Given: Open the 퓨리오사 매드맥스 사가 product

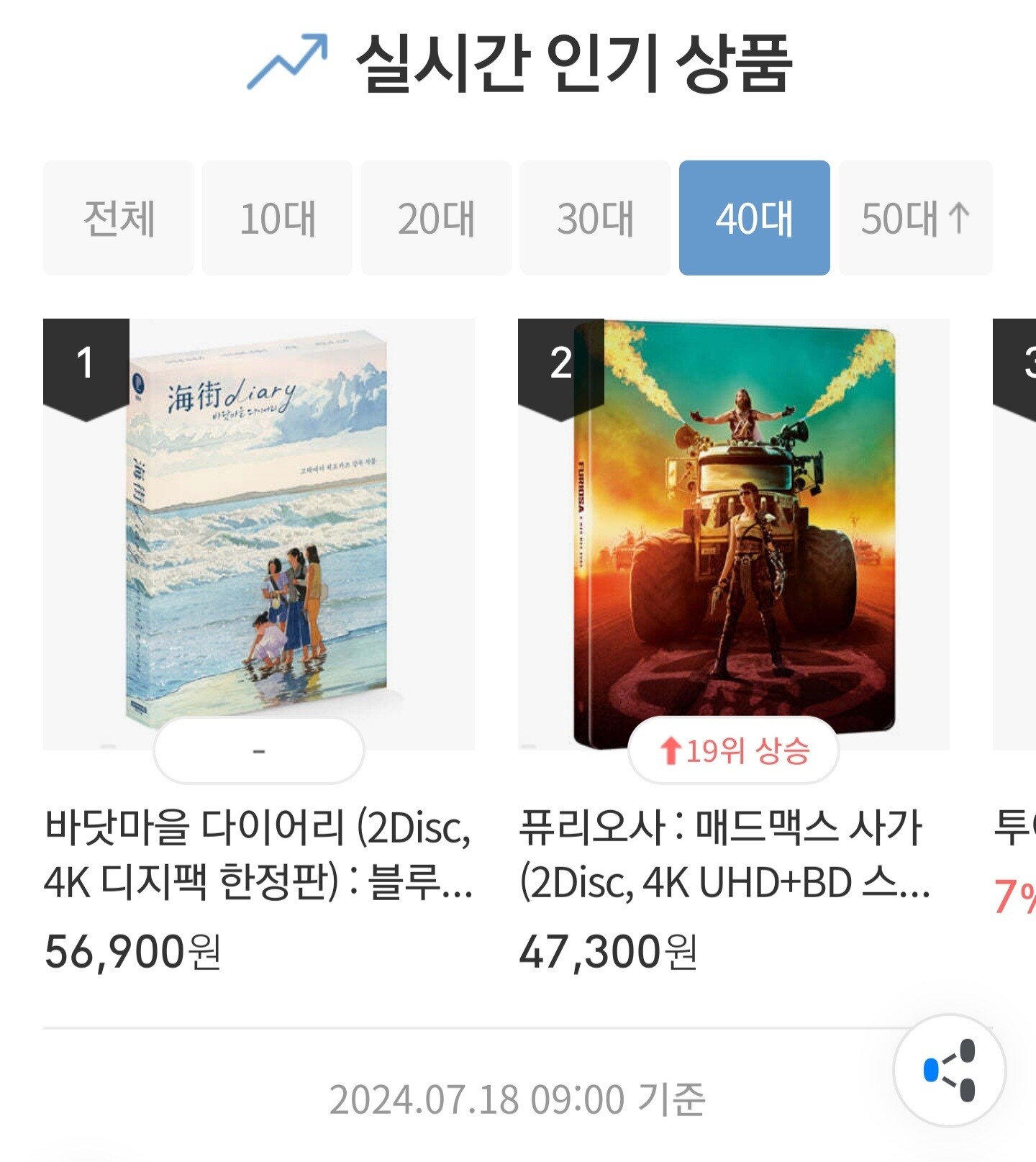Looking at the screenshot, I should pyautogui.click(x=734, y=534).
